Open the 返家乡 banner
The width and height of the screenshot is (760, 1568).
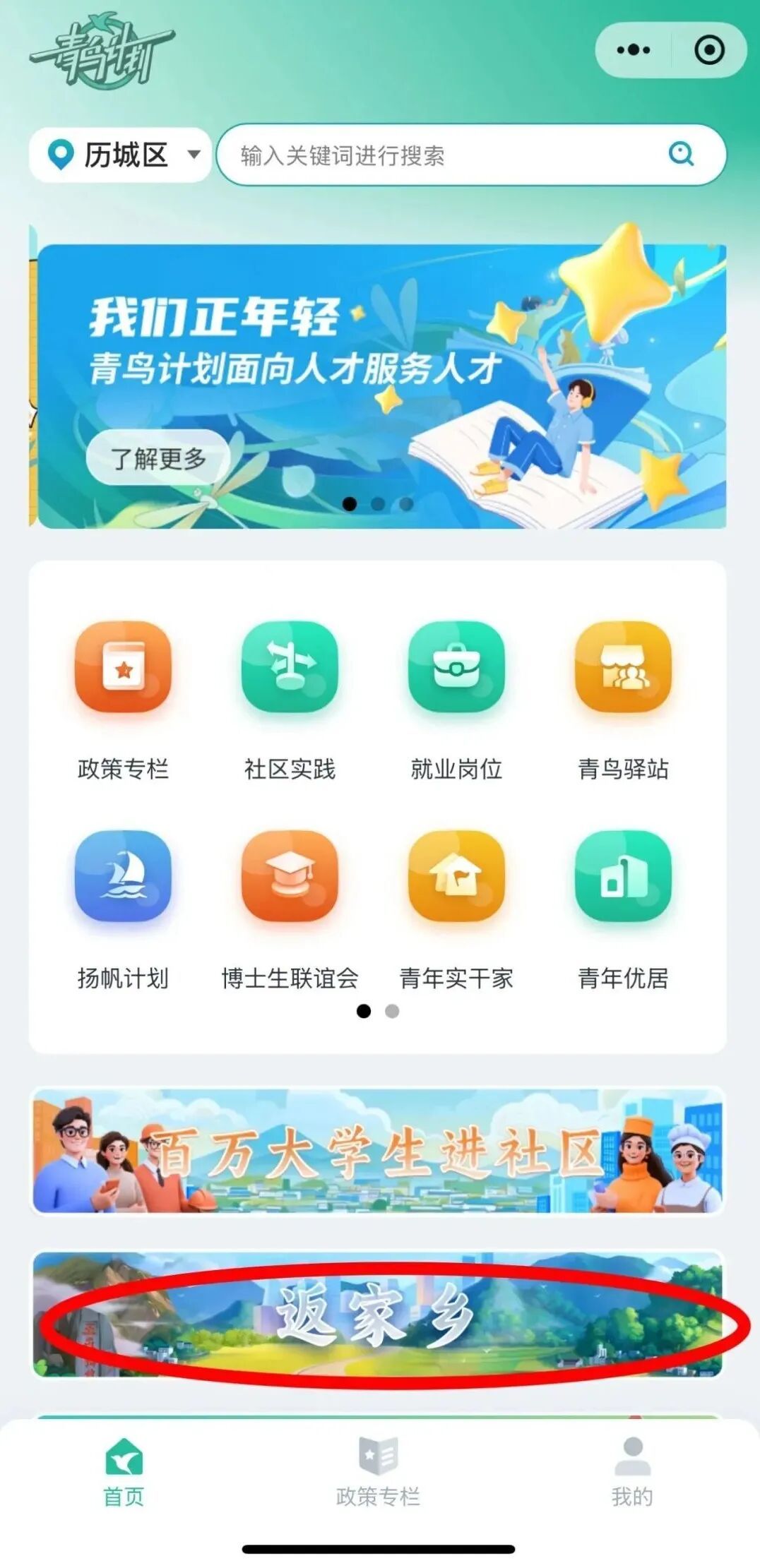click(x=378, y=1315)
